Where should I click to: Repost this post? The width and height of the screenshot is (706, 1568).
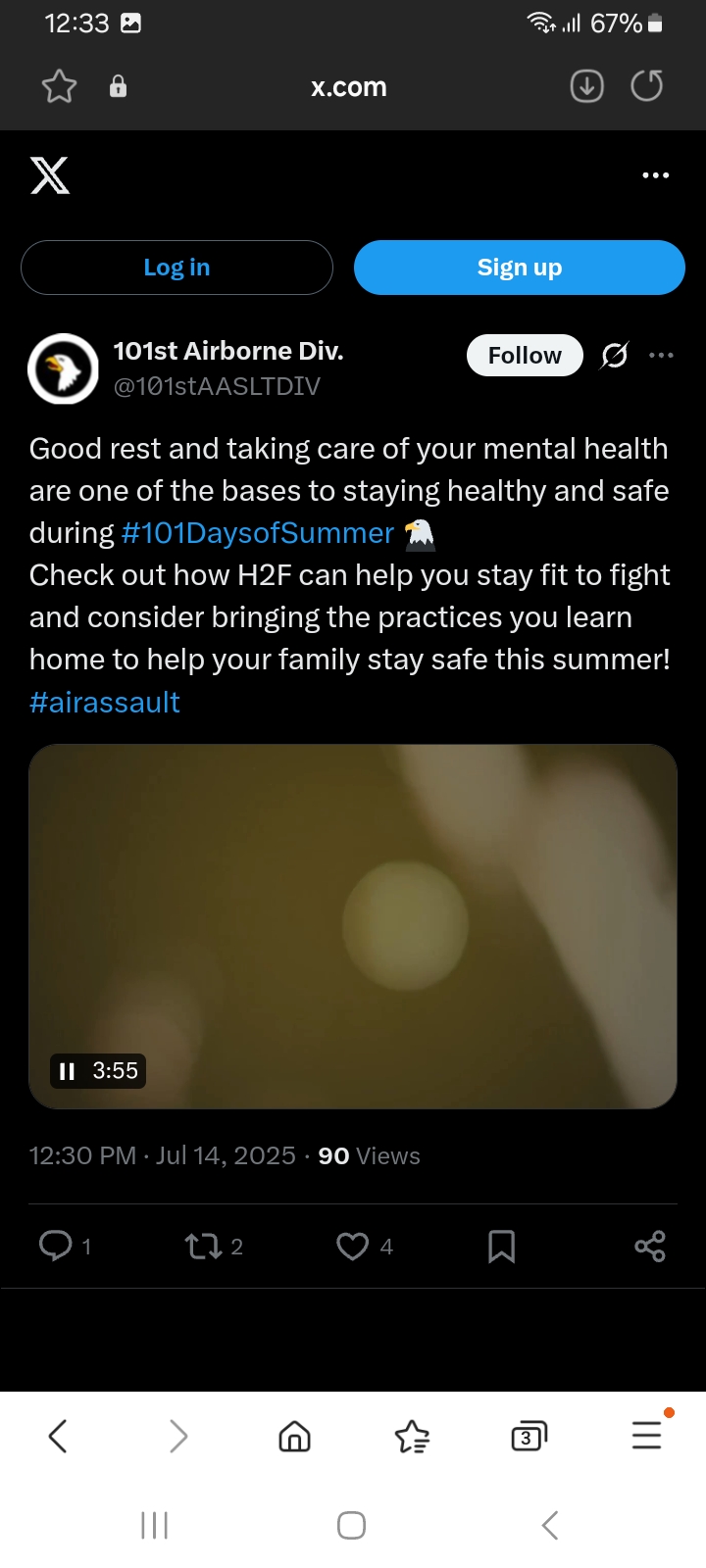(203, 1247)
